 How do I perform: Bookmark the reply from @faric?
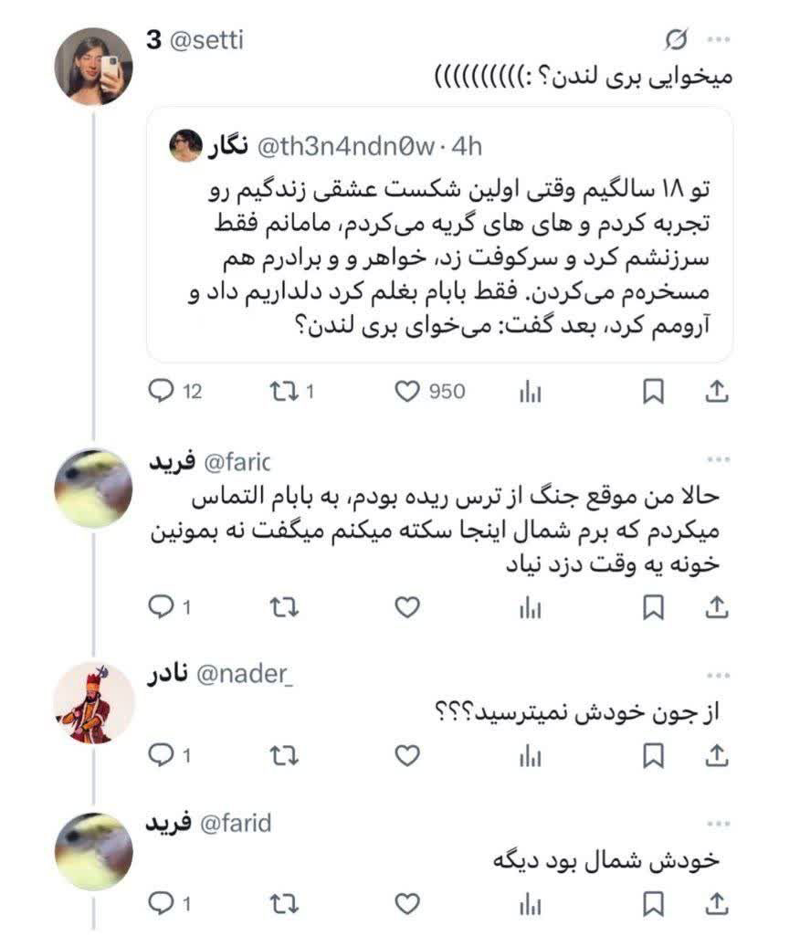pyautogui.click(x=652, y=607)
